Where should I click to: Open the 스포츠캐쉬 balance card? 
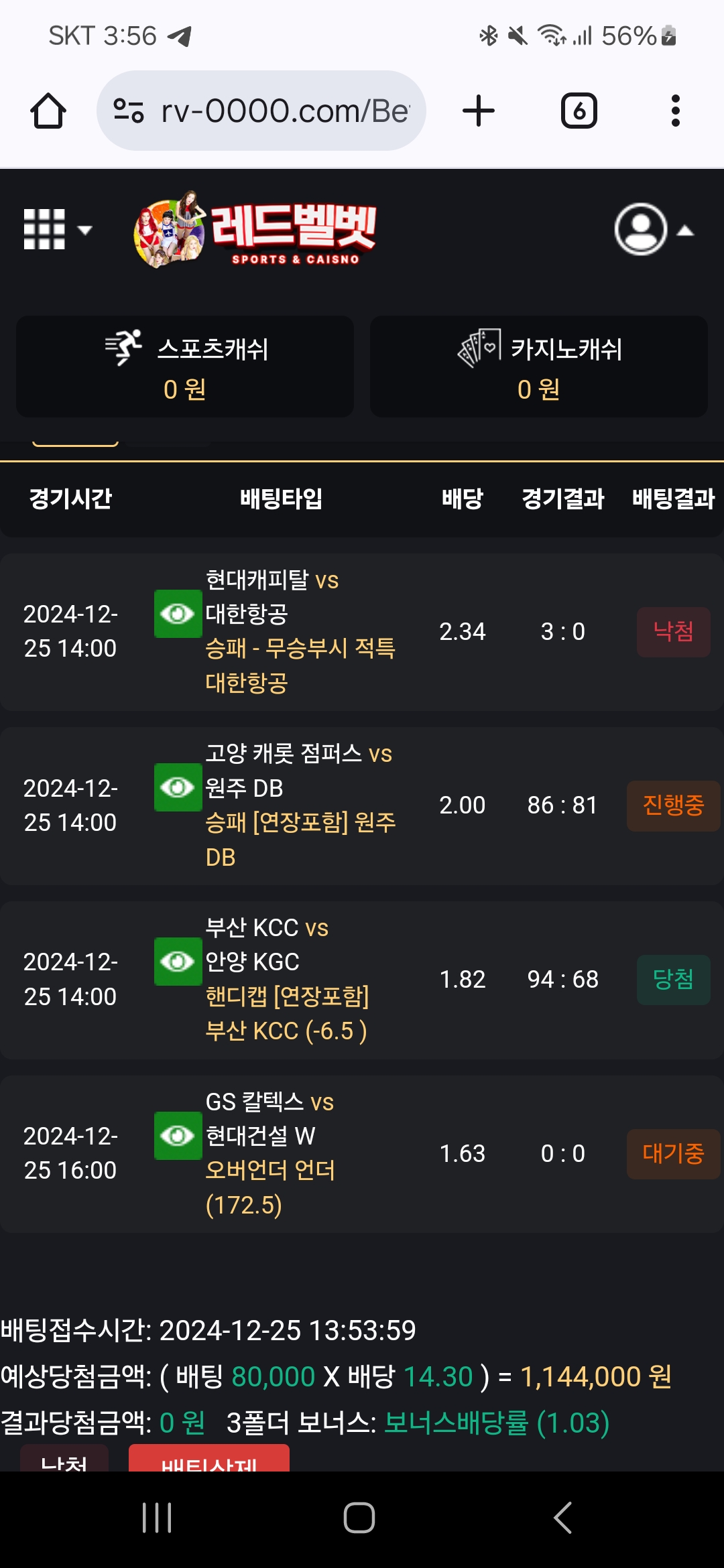pos(185,367)
